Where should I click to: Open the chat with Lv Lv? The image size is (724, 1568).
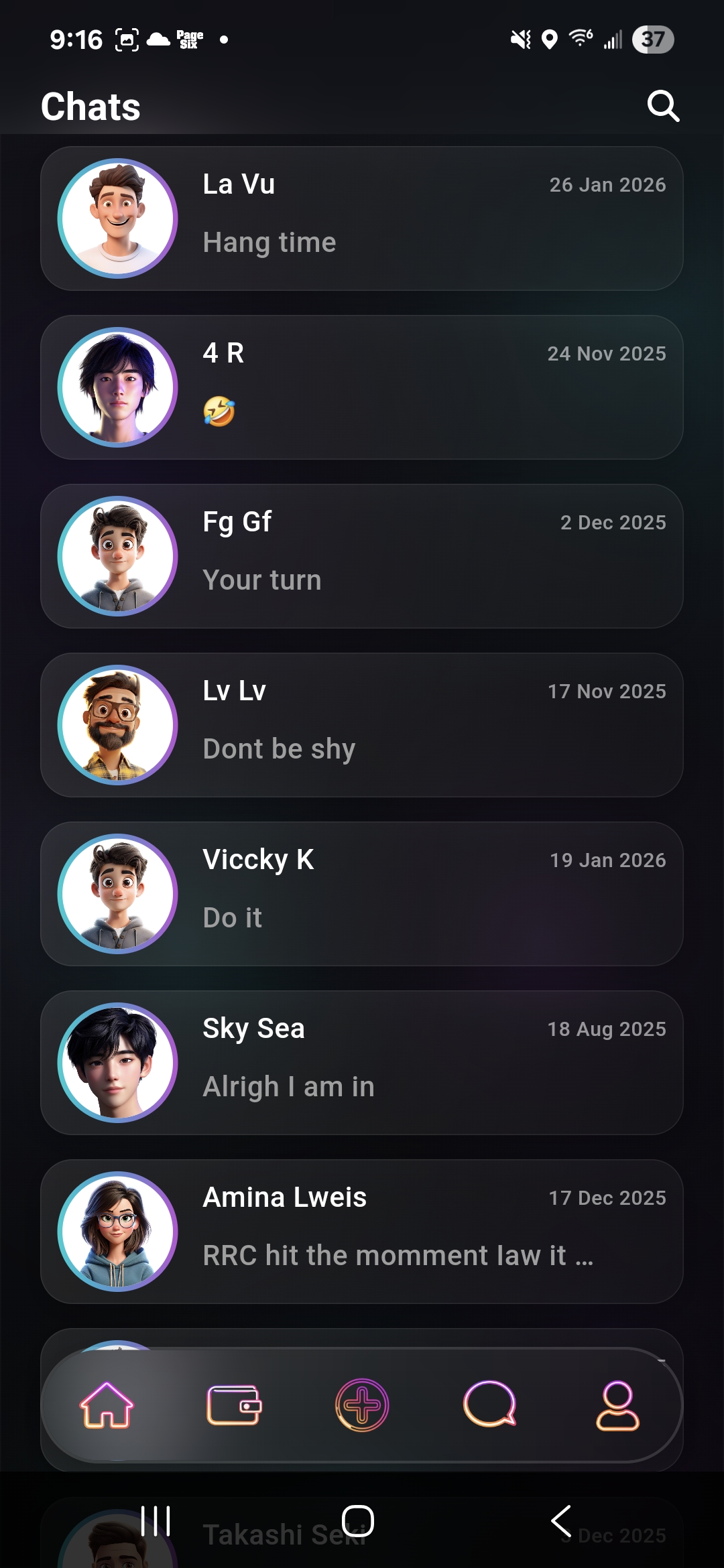[x=362, y=725]
